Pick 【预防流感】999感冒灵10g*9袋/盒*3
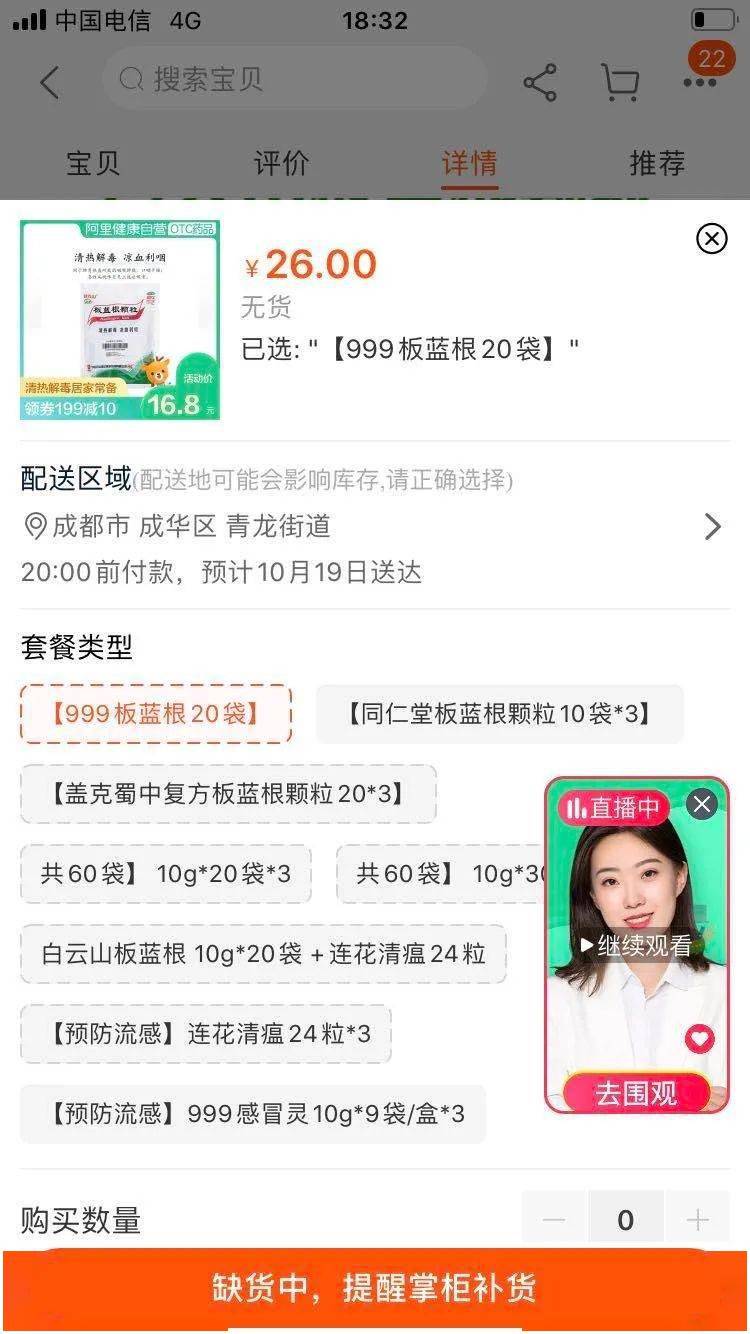 253,1114
